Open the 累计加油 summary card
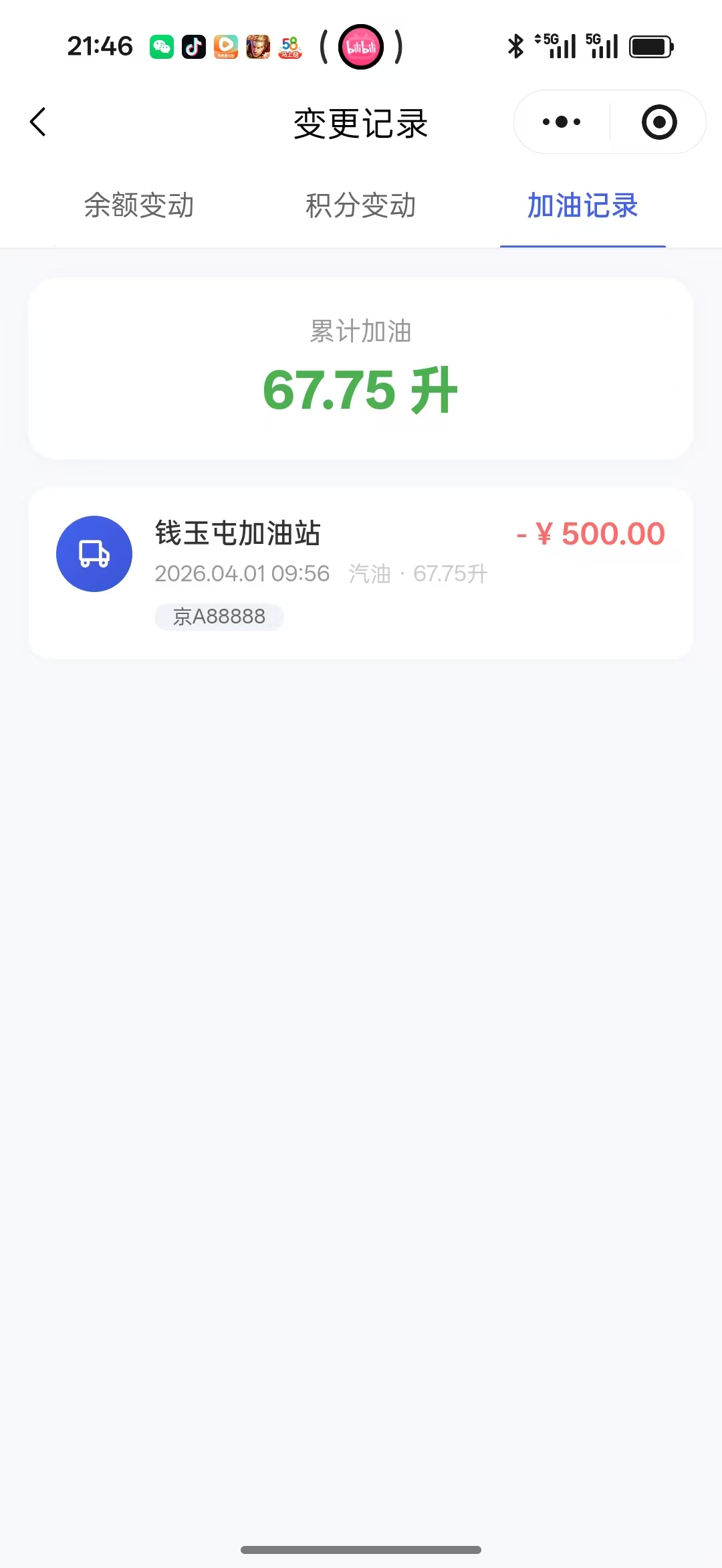The width and height of the screenshot is (722, 1568). pos(361,368)
